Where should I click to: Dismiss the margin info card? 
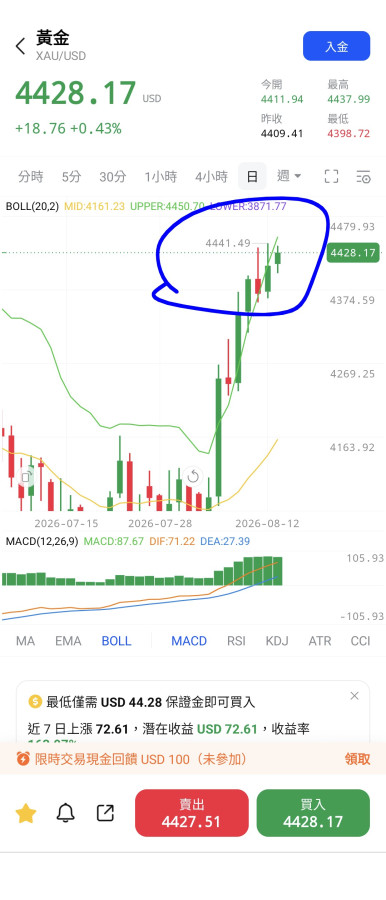click(x=354, y=696)
